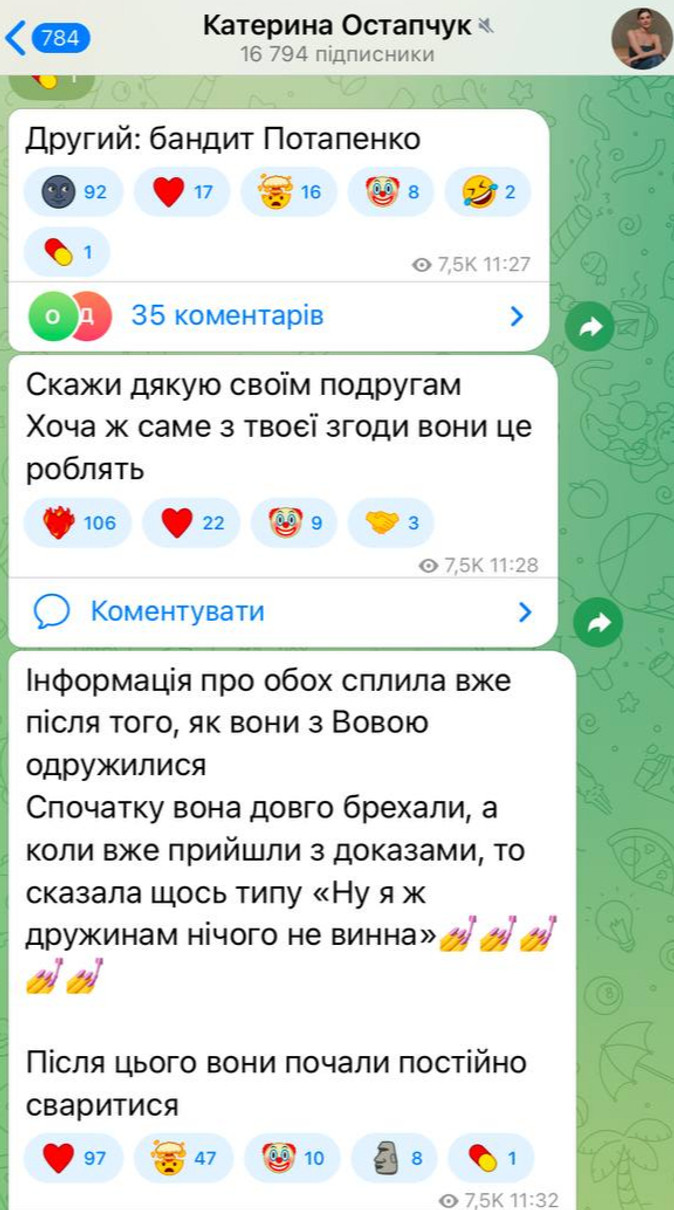
Task: Tap the burning heart reaction with 106
Action: [x=78, y=522]
